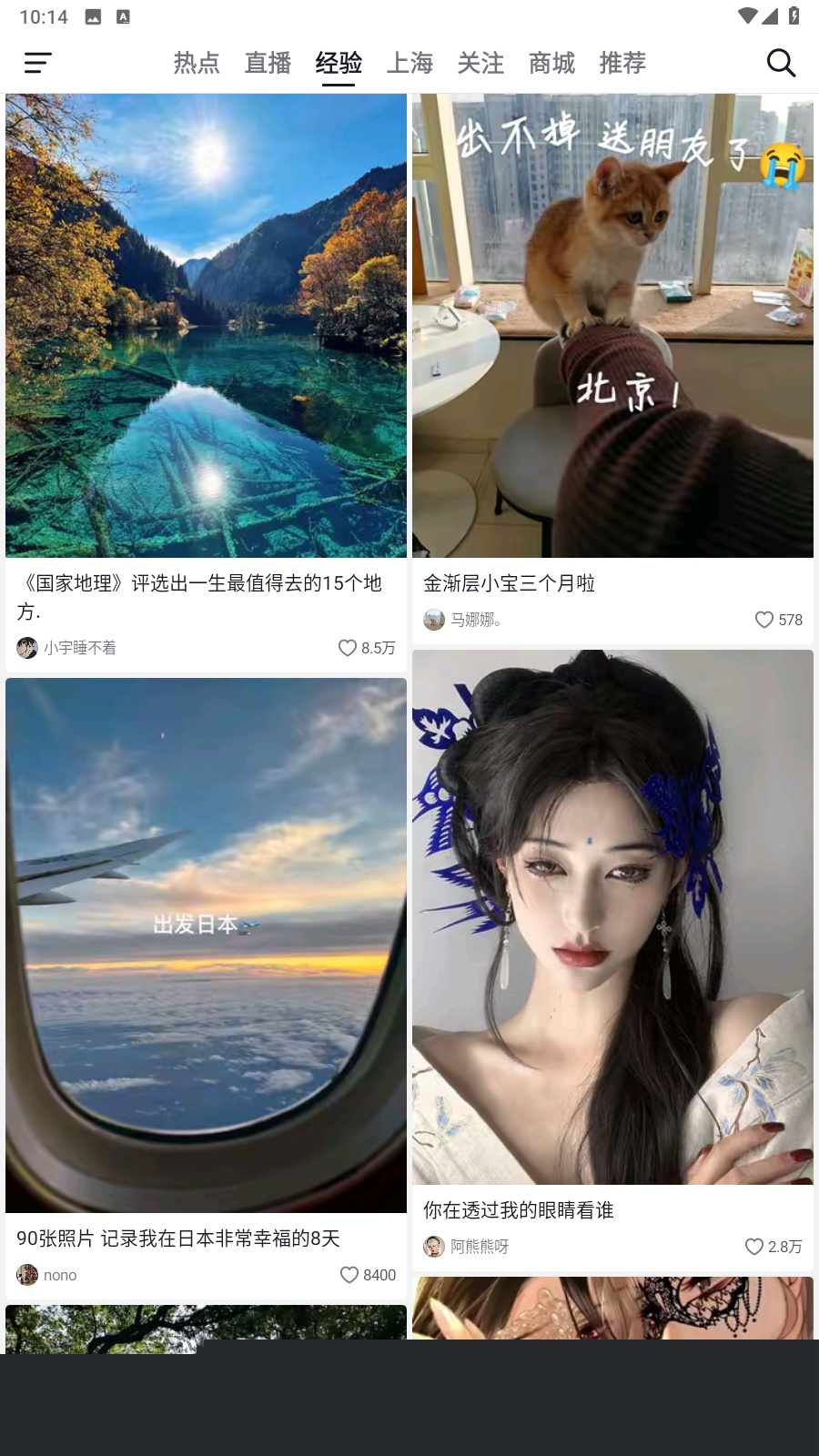
Task: Like the post by 小宇睡不着
Action: click(x=348, y=648)
